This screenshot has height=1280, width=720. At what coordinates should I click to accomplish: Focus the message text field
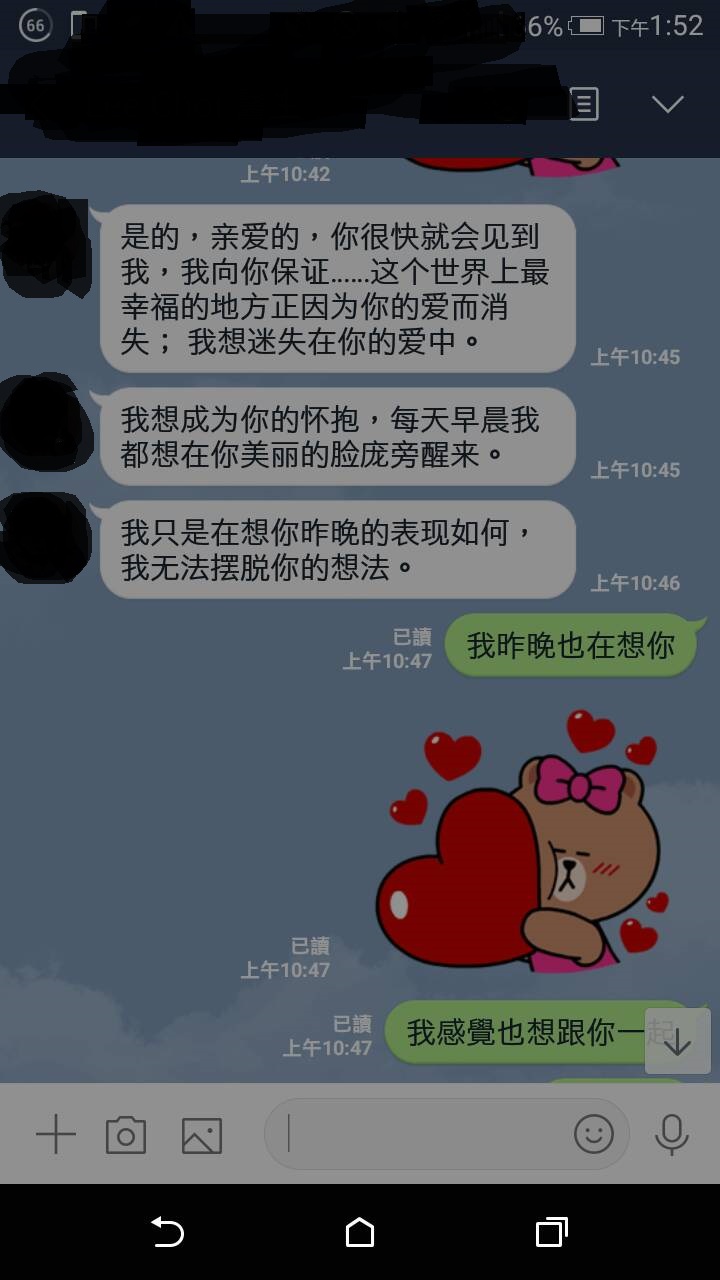coord(420,1134)
